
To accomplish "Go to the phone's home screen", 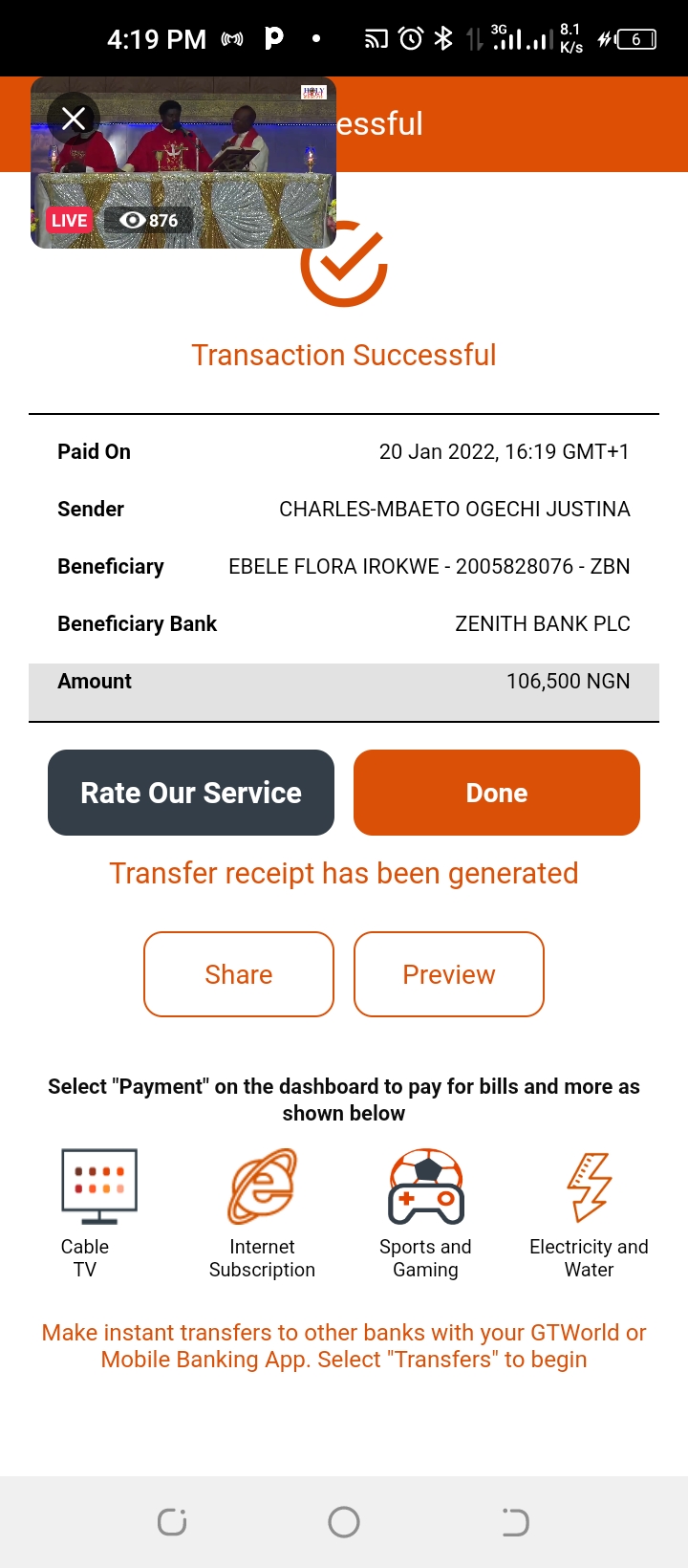I will 344,1522.
